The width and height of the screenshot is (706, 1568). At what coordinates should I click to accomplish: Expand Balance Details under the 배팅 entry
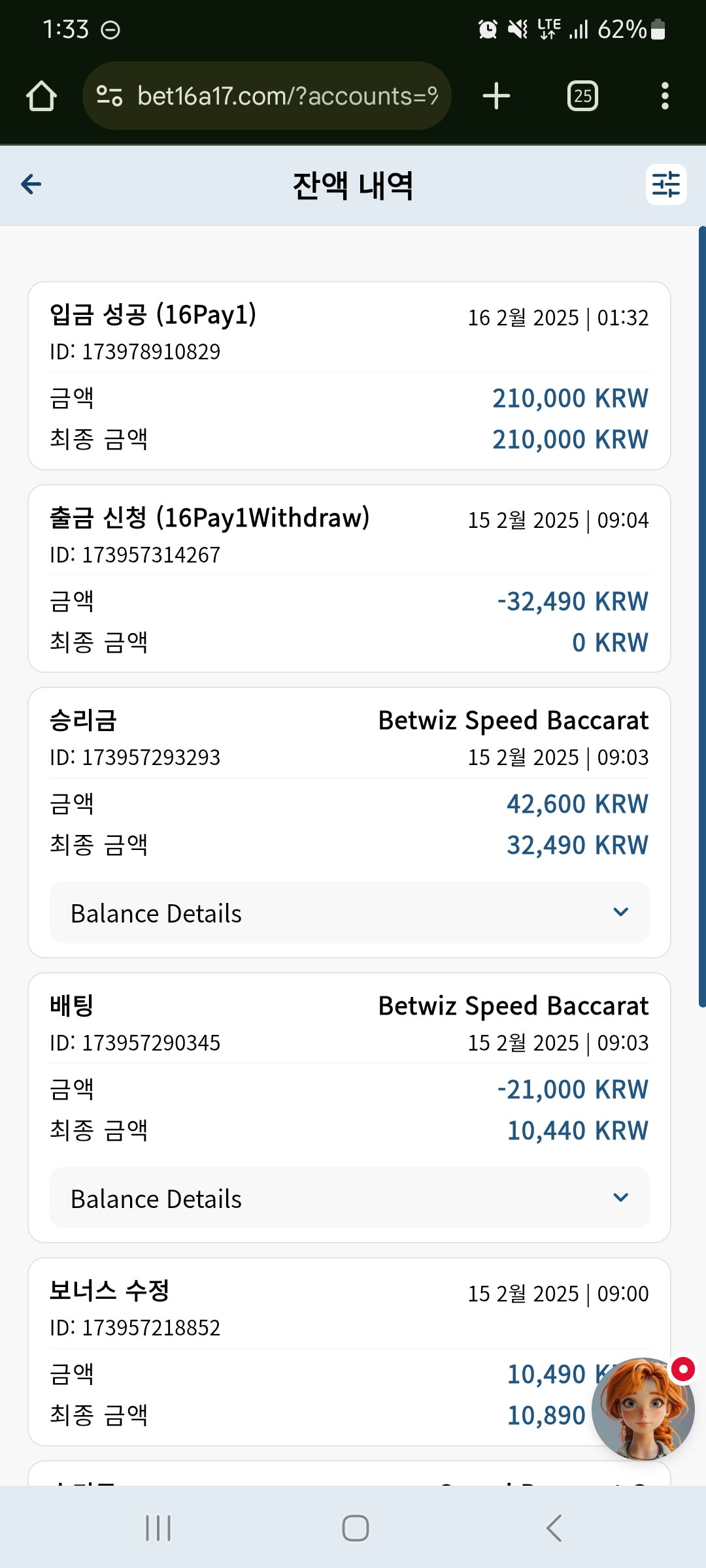click(x=350, y=1198)
